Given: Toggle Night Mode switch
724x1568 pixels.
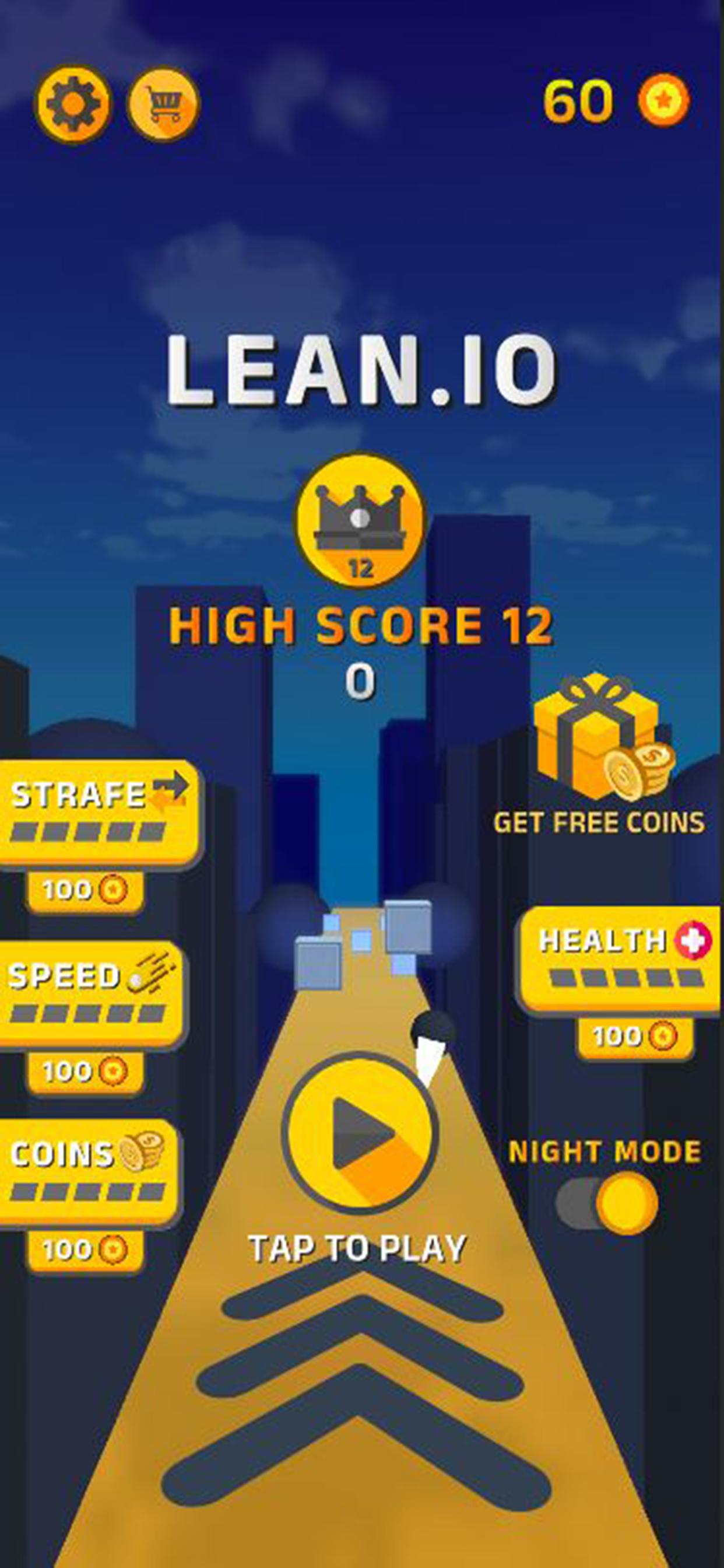Looking at the screenshot, I should point(607,1203).
